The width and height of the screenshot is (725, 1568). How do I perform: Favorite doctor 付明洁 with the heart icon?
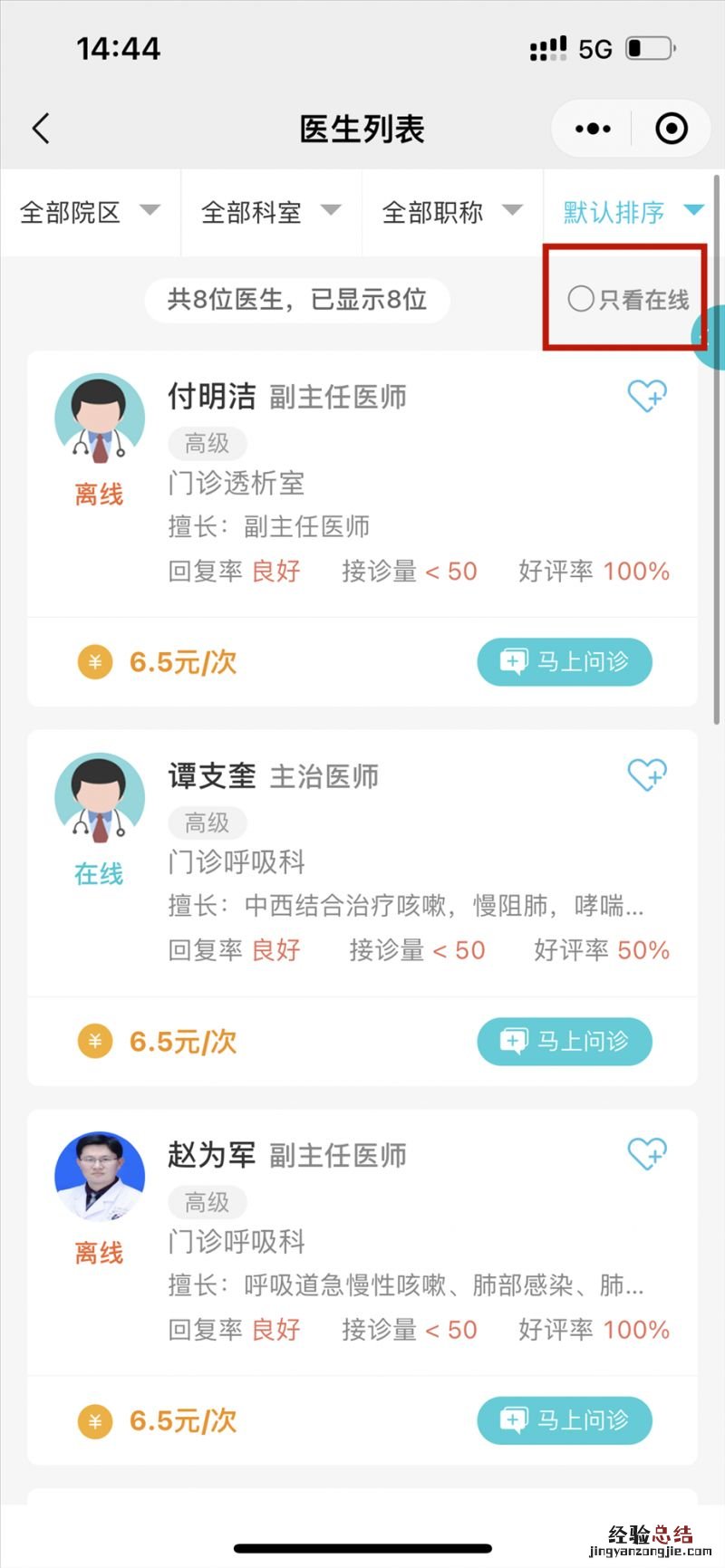[647, 396]
